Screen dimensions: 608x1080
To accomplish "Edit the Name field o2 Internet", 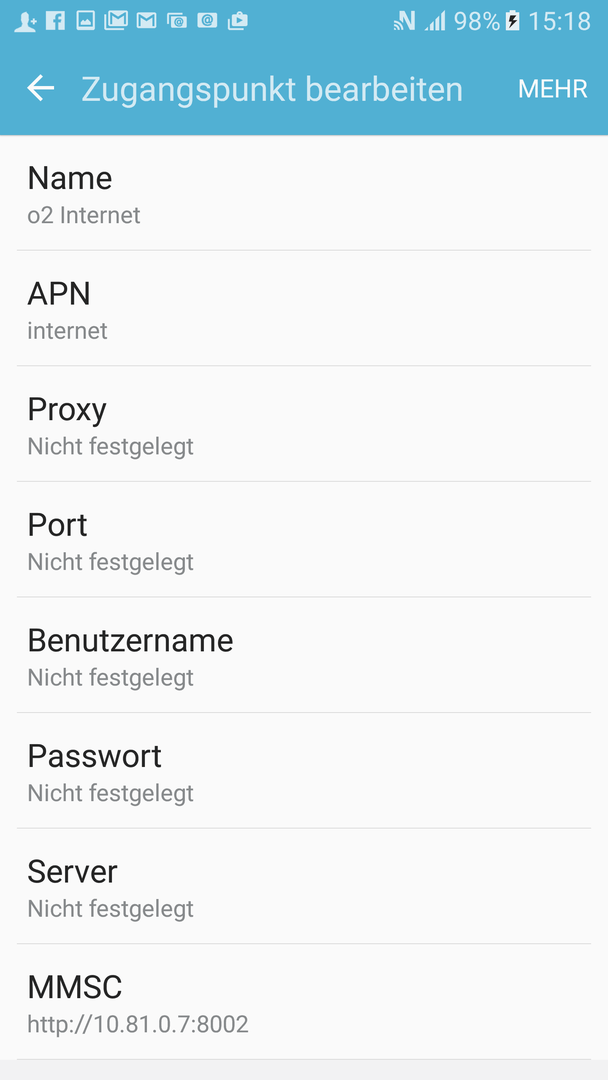I will pyautogui.click(x=304, y=194).
